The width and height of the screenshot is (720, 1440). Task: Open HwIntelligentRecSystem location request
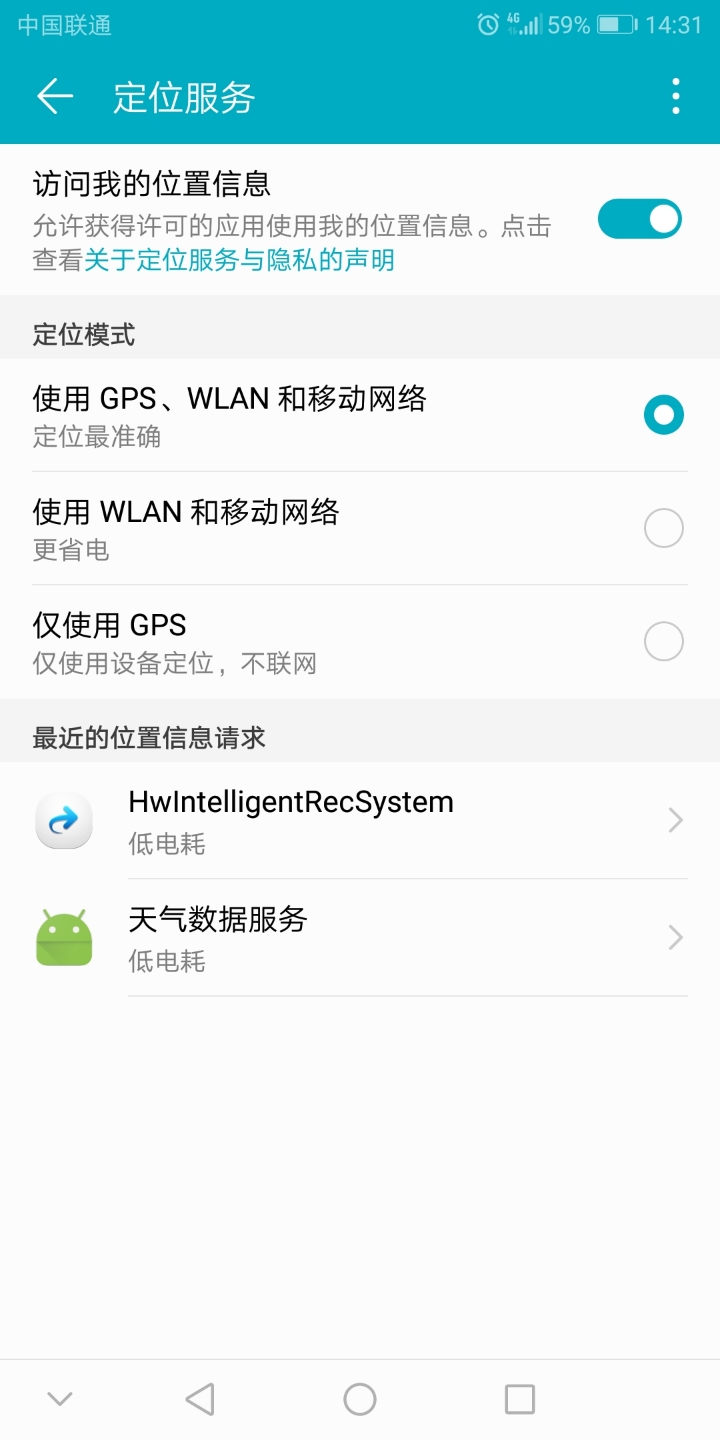click(x=360, y=821)
